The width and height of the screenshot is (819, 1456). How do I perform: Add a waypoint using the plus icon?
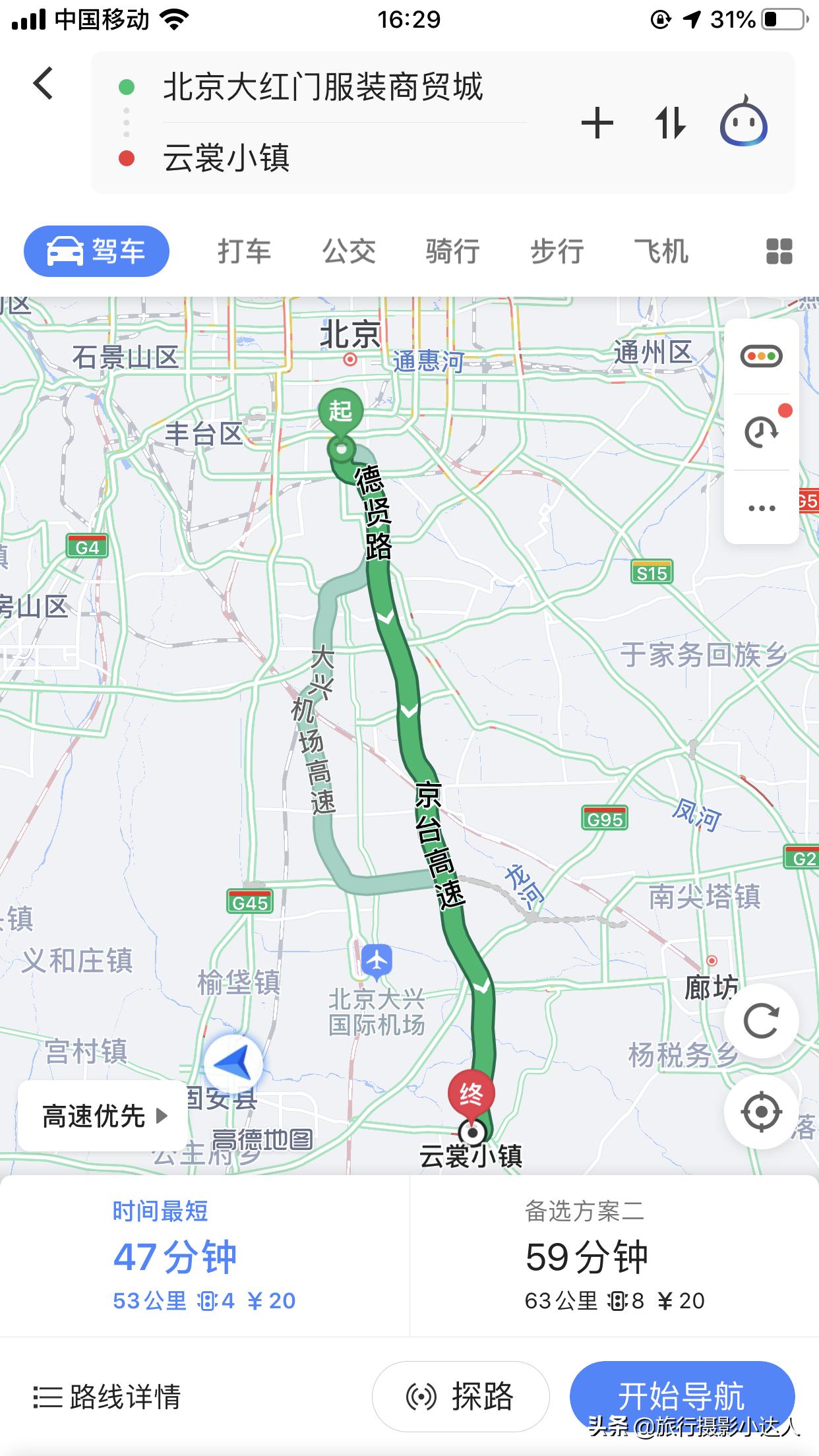[x=597, y=123]
